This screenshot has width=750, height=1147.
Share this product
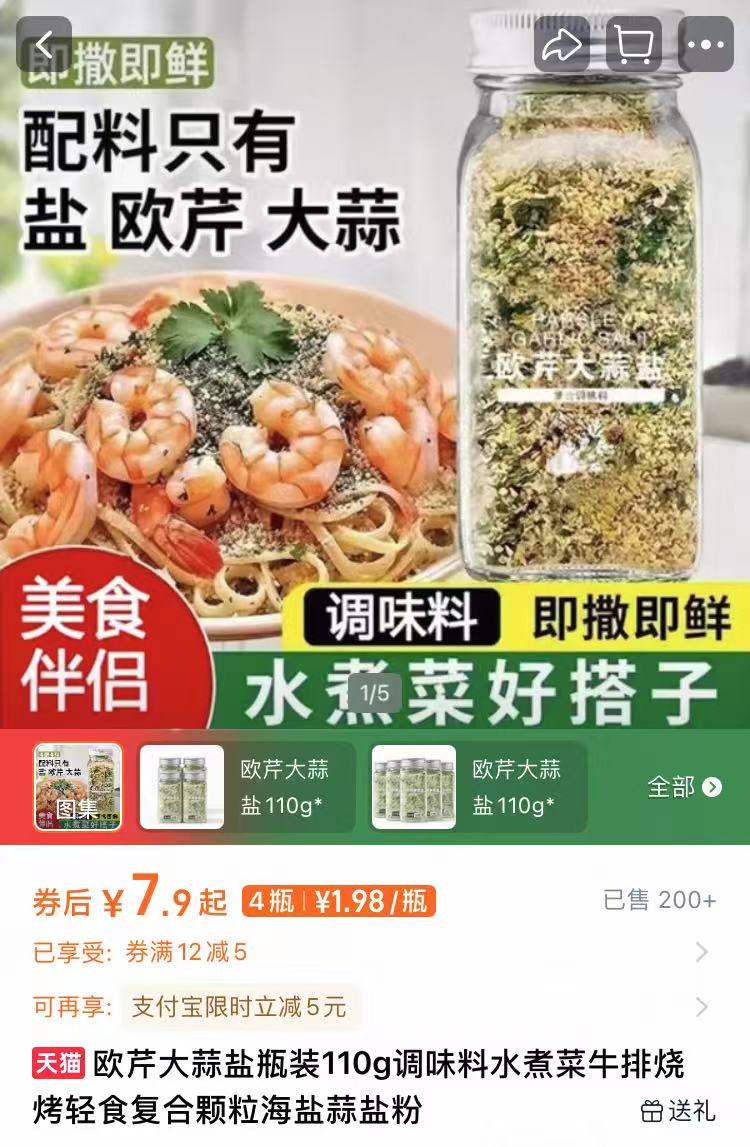tap(561, 45)
